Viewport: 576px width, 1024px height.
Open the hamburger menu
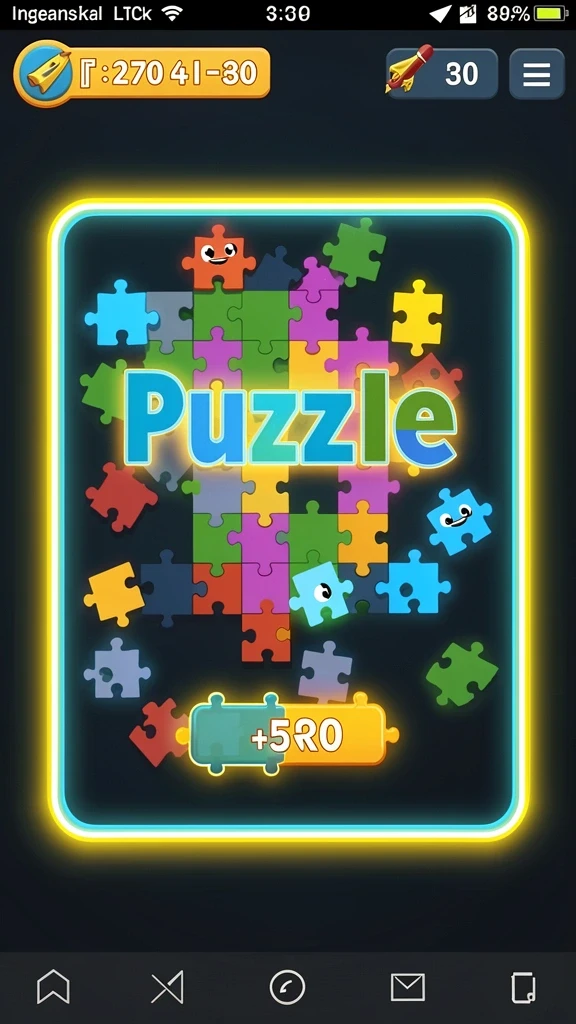(x=537, y=74)
